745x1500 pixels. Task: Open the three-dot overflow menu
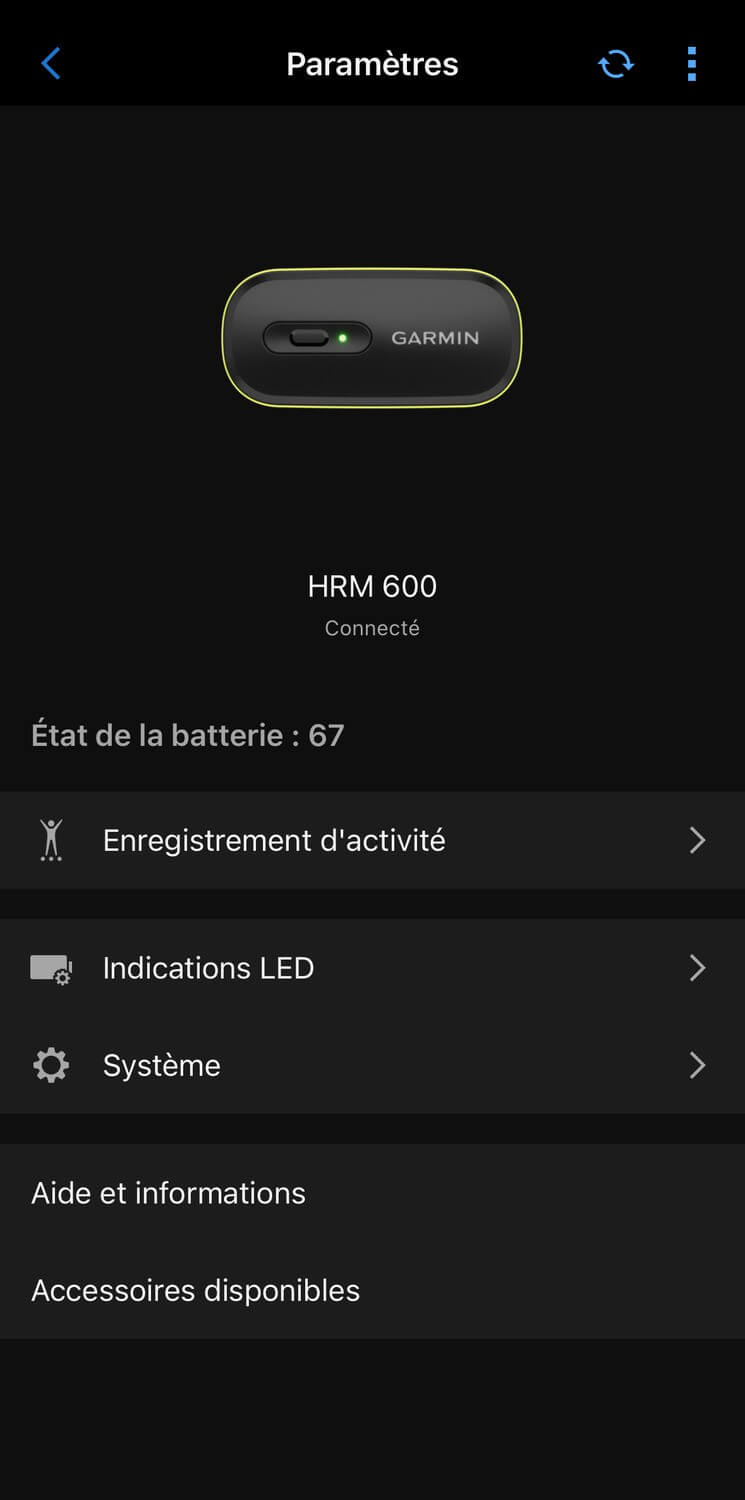point(691,64)
